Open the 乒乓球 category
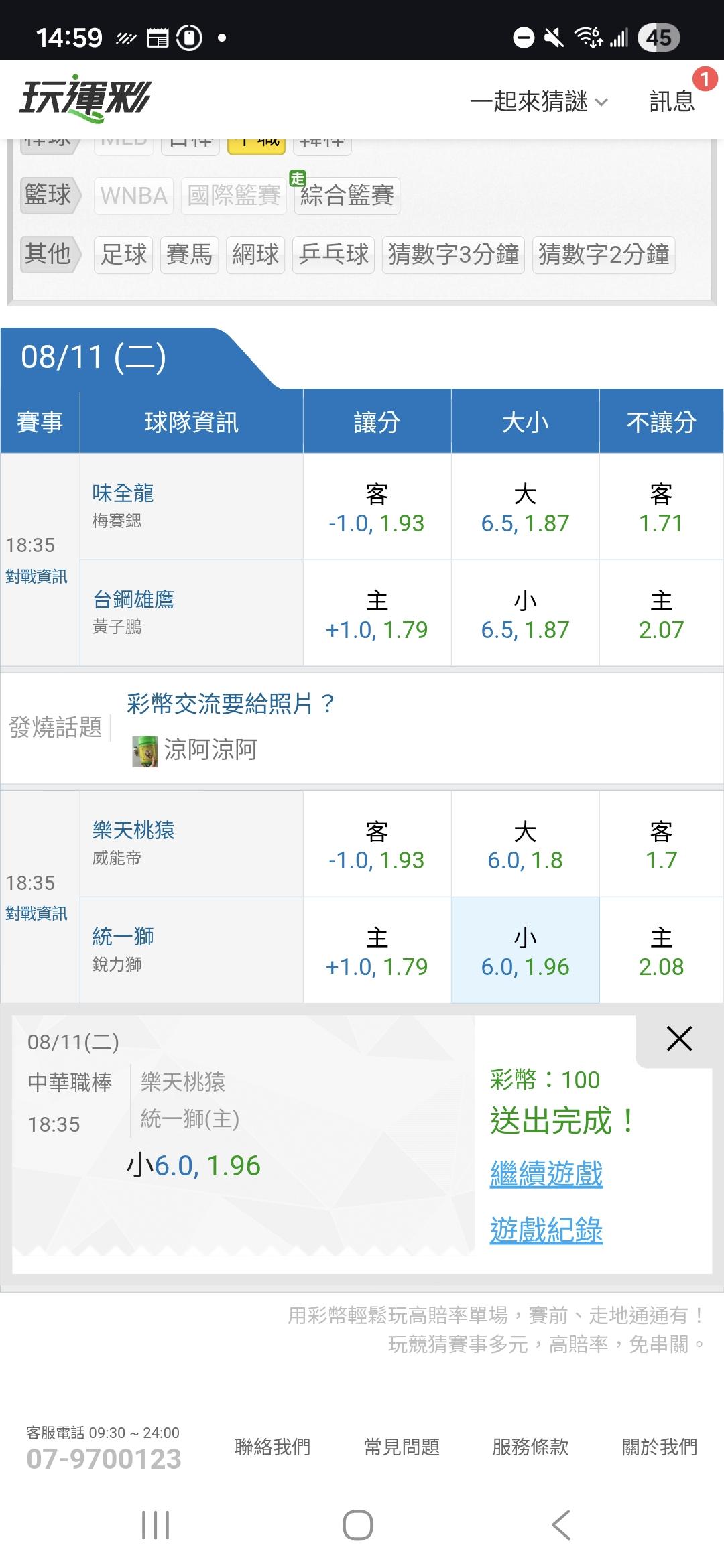The height and width of the screenshot is (1568, 724). tap(334, 255)
